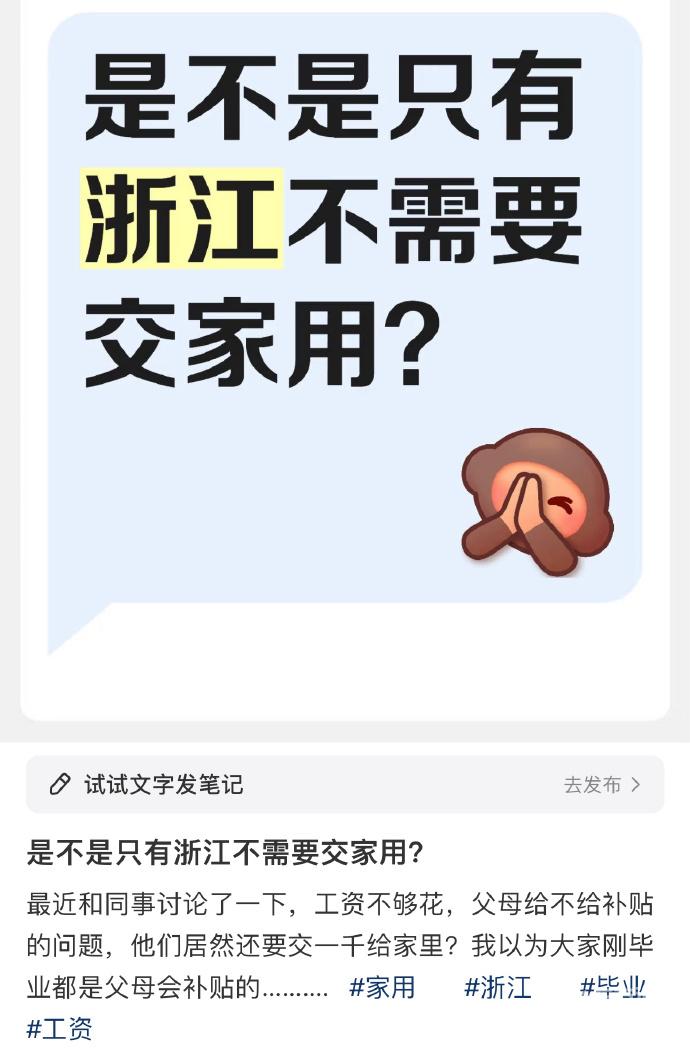View the 是不是只有浙江不需要交家用 text image

click(345, 330)
